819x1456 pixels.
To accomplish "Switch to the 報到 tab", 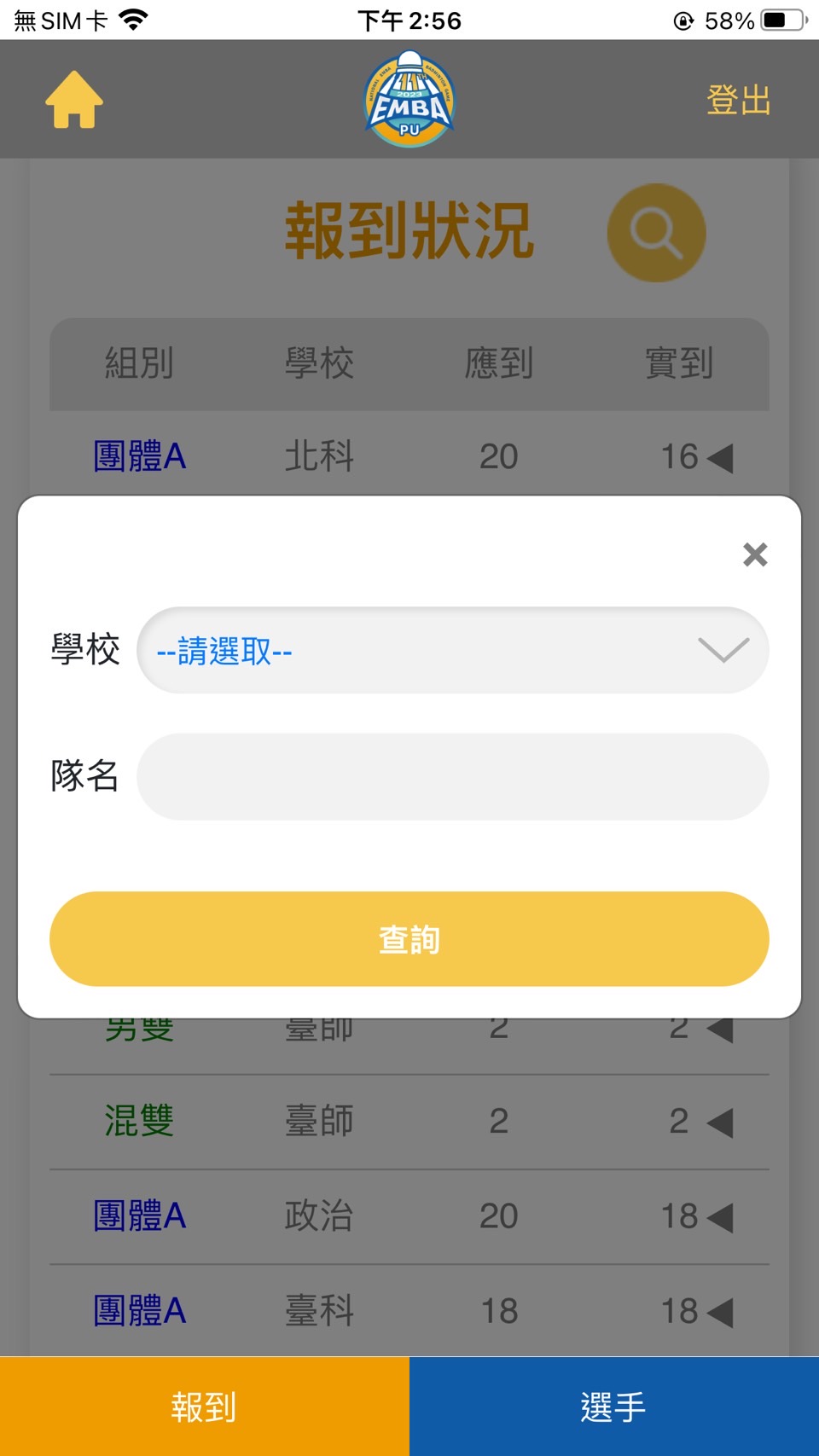I will click(x=205, y=1407).
